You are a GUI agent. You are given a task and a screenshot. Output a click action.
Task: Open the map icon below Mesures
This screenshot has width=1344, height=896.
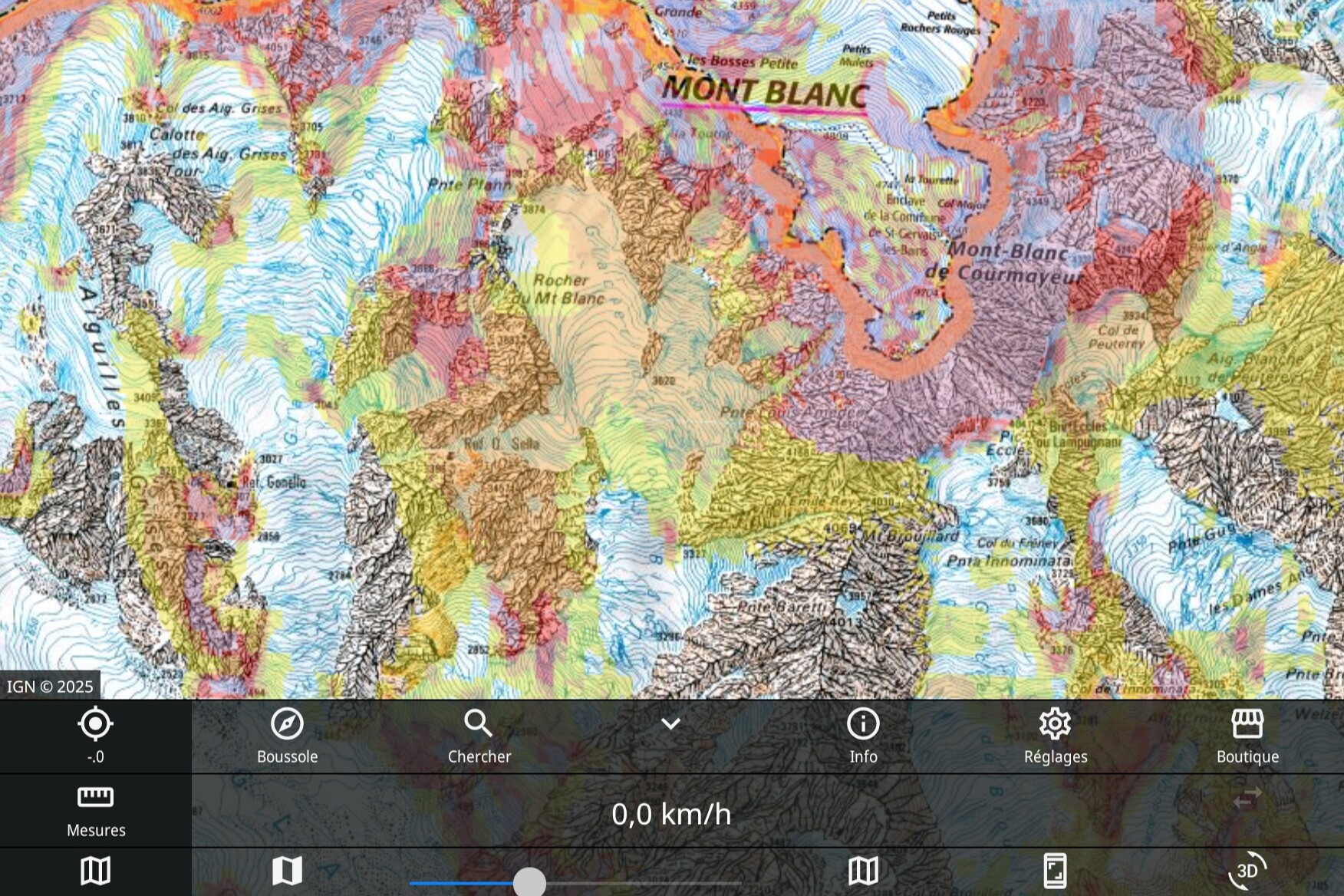click(95, 871)
